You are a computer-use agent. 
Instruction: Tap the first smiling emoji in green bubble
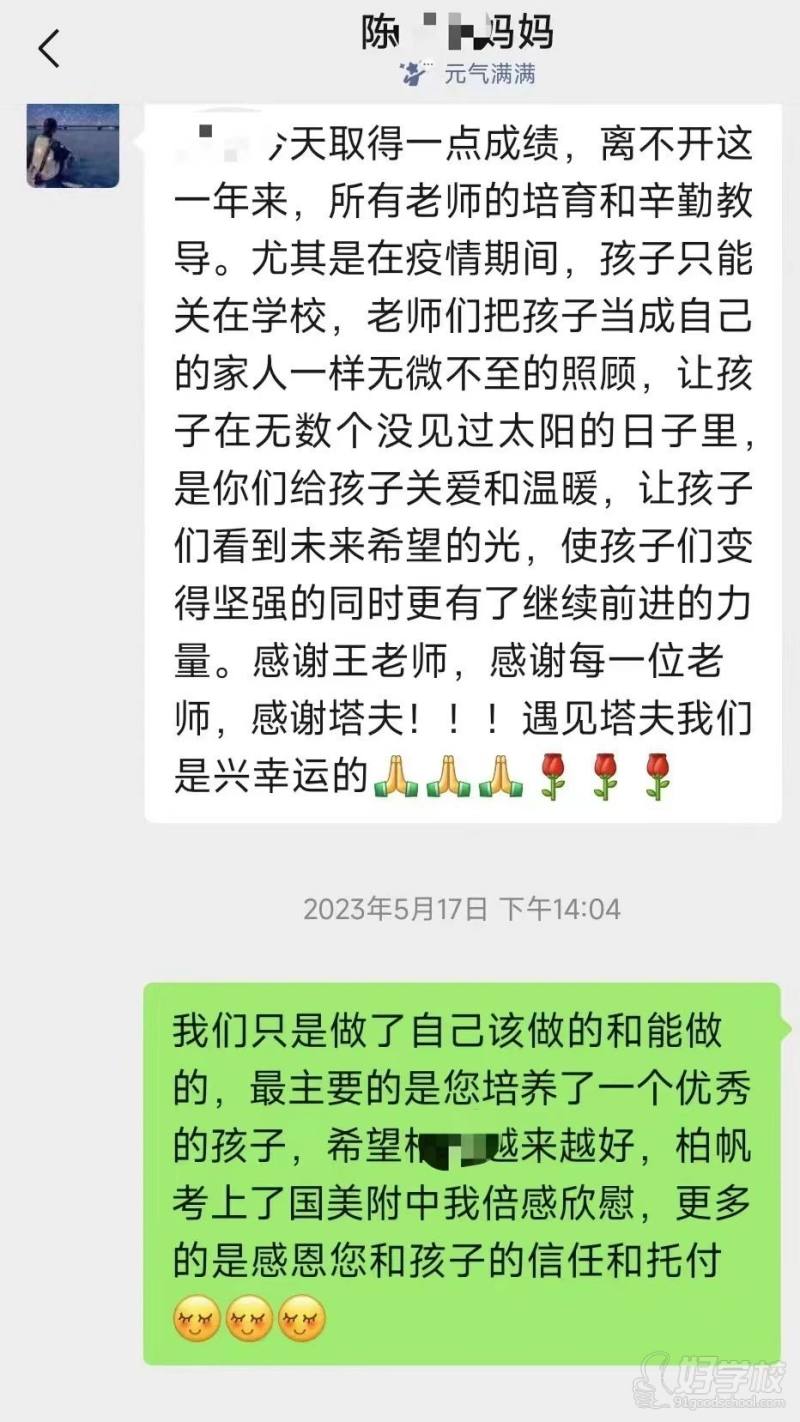pos(196,1318)
